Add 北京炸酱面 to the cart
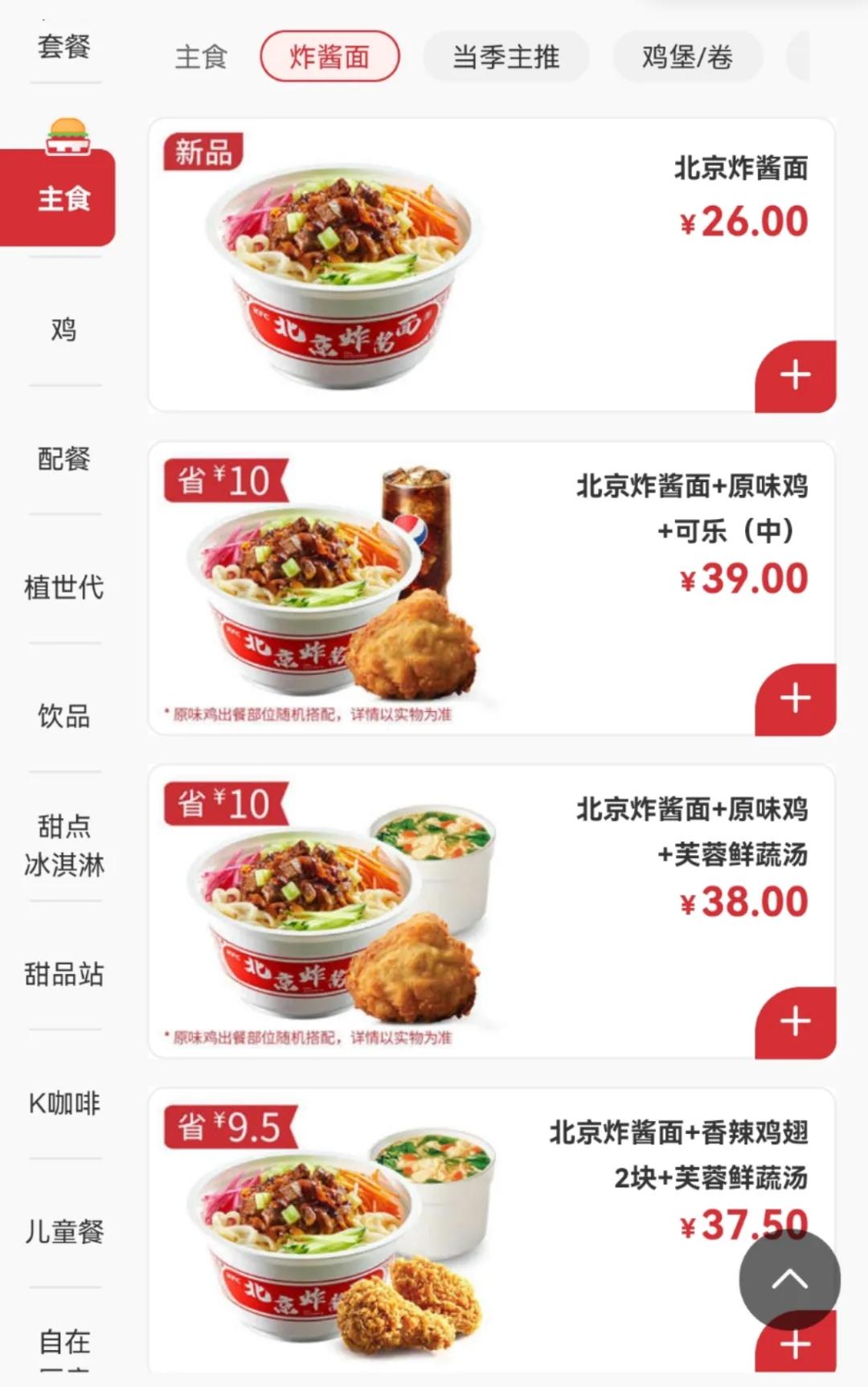The image size is (868, 1387). pos(794,374)
